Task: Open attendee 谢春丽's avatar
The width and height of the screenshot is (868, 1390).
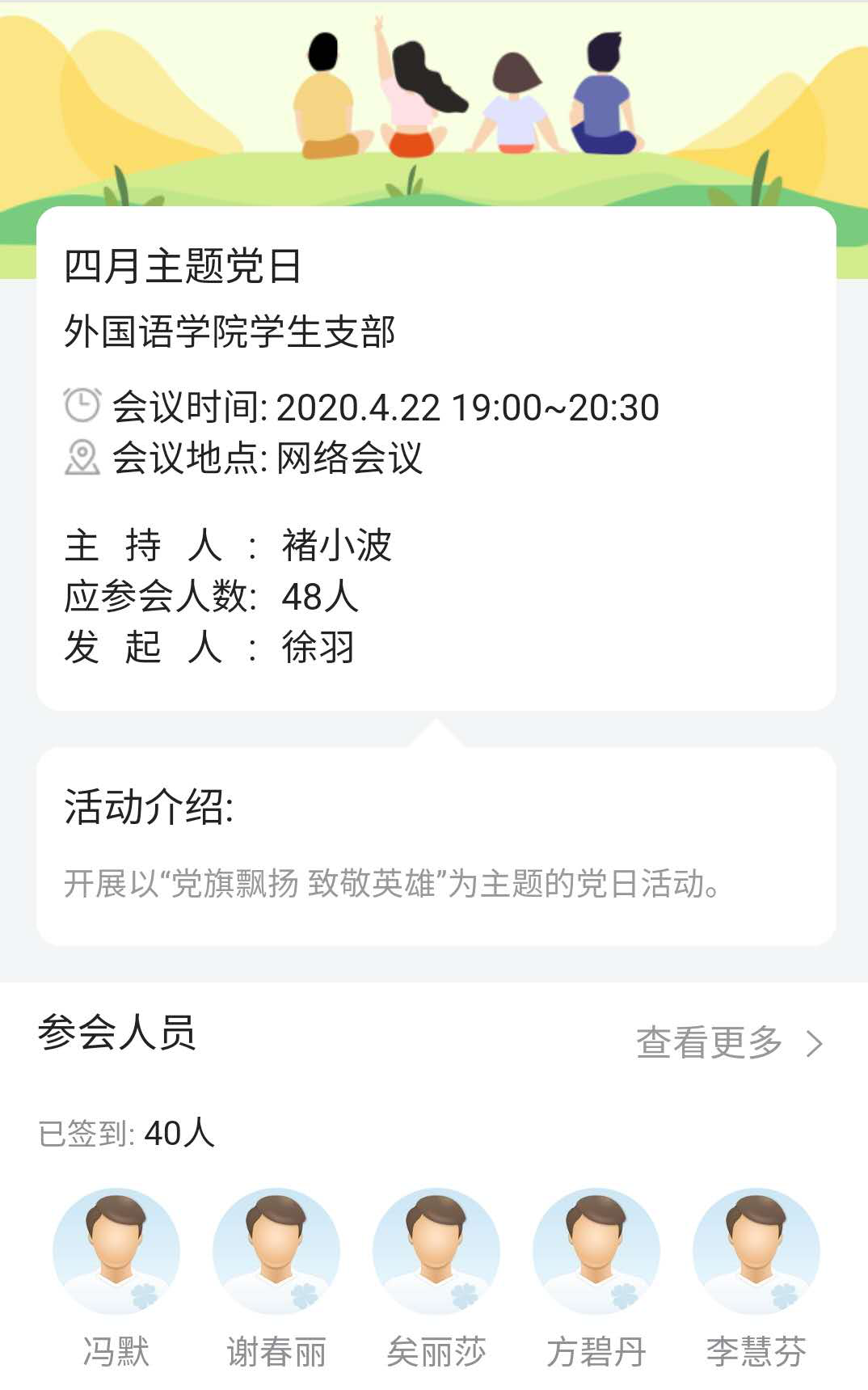Action: pyautogui.click(x=276, y=1251)
